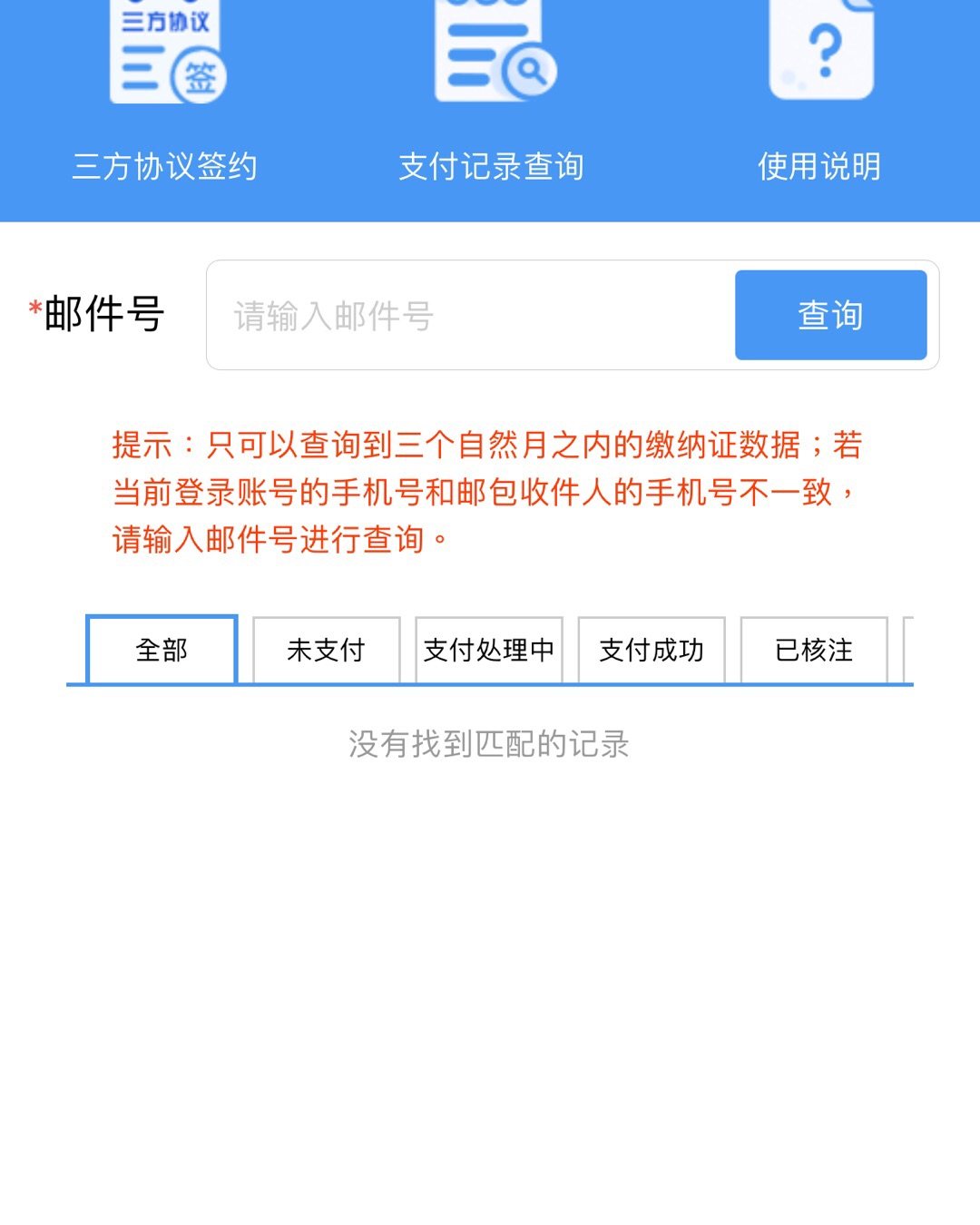
Task: Click the 没有找到匹配的记录 empty-state message
Action: [490, 743]
